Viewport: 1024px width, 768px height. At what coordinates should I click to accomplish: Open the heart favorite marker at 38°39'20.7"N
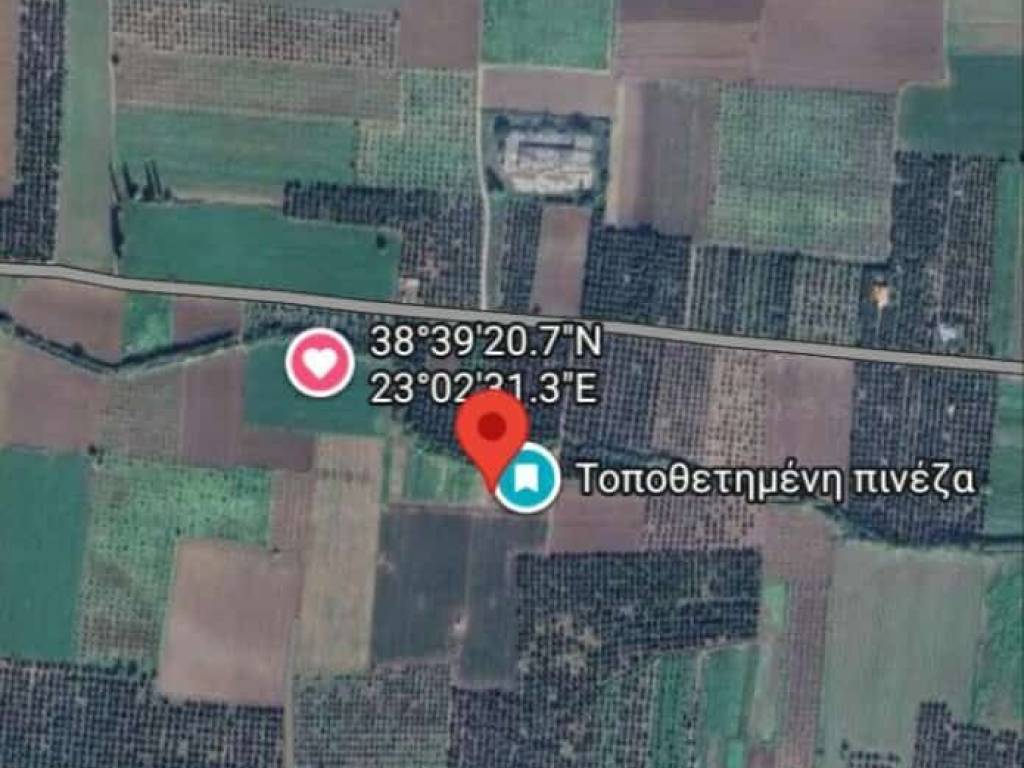pos(319,362)
